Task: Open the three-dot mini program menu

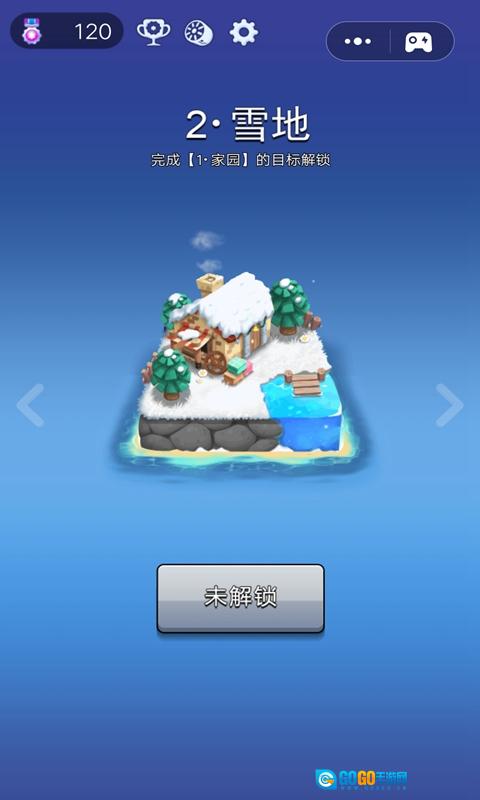Action: [x=358, y=41]
